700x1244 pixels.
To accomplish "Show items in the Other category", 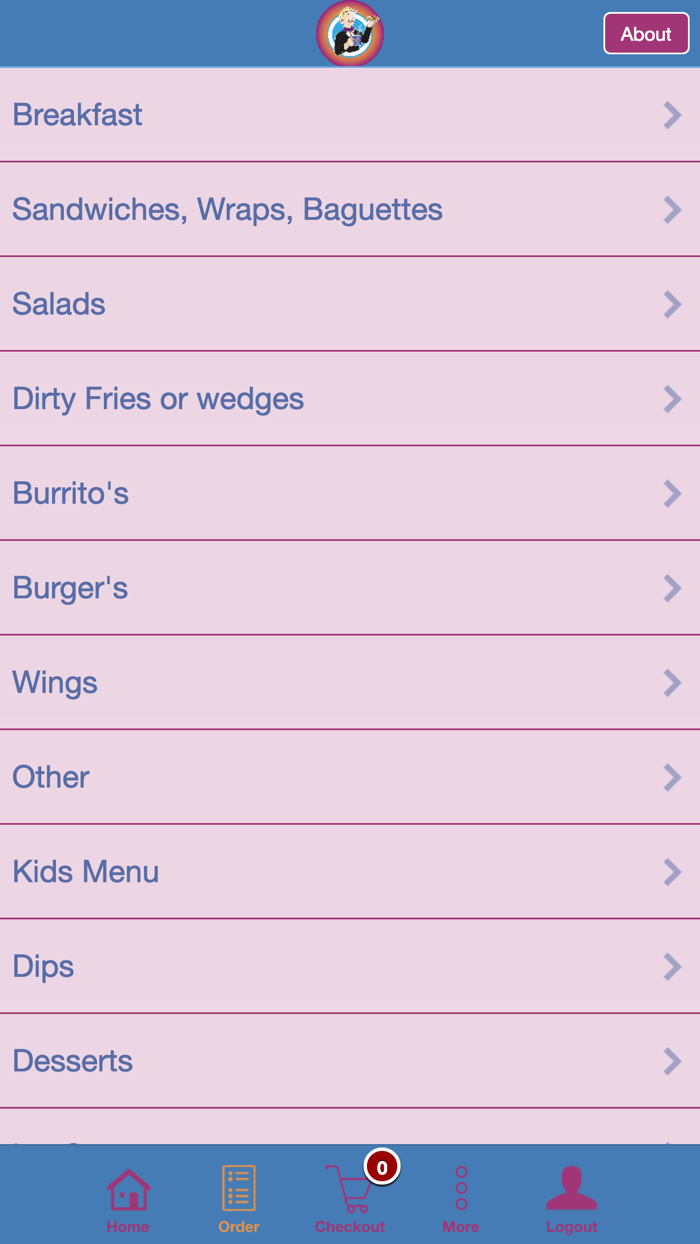I will point(350,777).
